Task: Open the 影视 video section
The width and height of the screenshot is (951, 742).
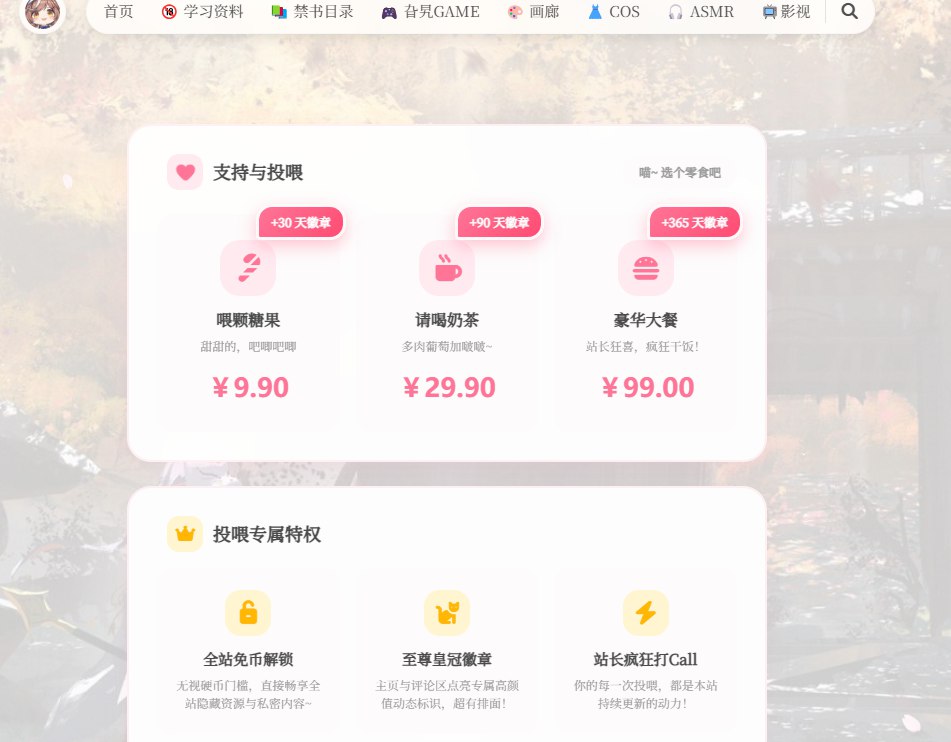Action: tap(786, 12)
